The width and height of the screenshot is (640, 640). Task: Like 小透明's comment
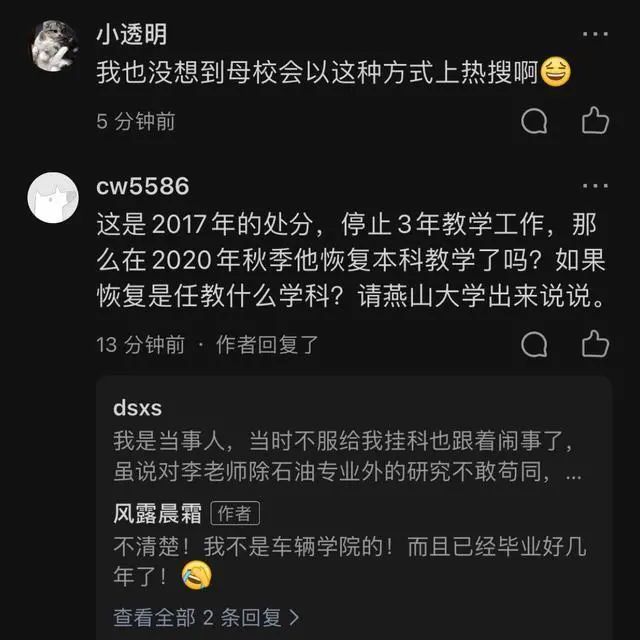(596, 121)
